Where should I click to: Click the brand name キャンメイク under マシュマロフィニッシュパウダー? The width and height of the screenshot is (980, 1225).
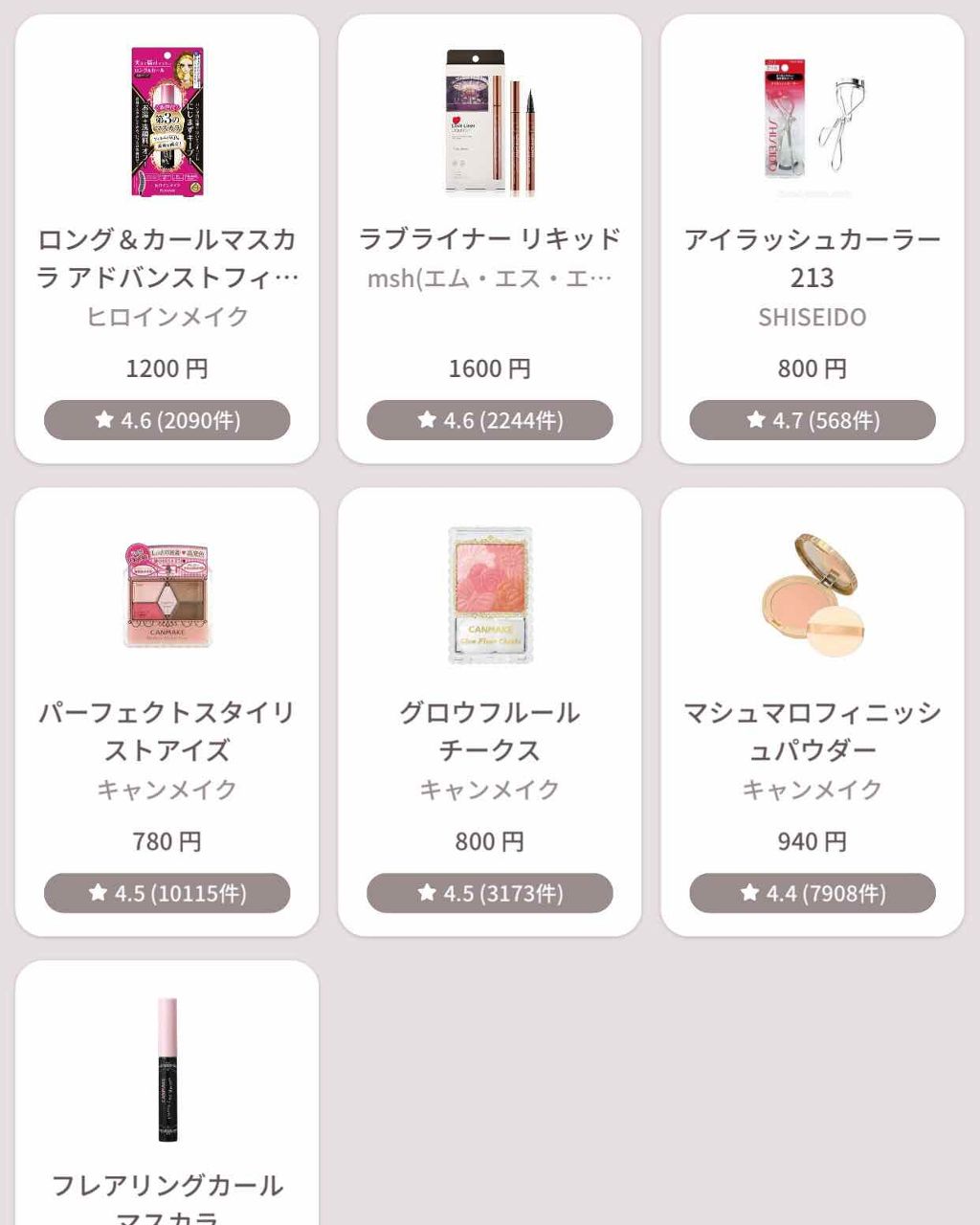click(813, 790)
